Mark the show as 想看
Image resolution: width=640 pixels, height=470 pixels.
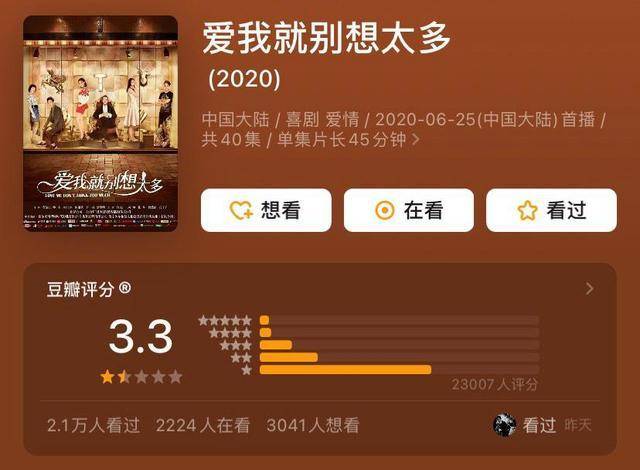(x=265, y=210)
